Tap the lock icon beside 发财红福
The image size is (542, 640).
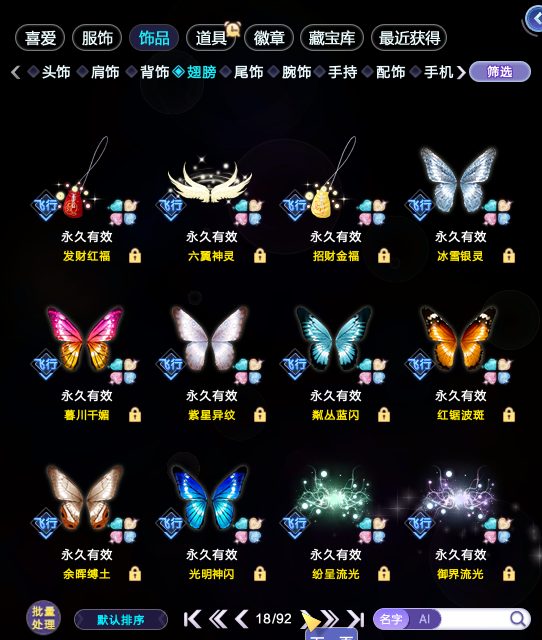(135, 256)
